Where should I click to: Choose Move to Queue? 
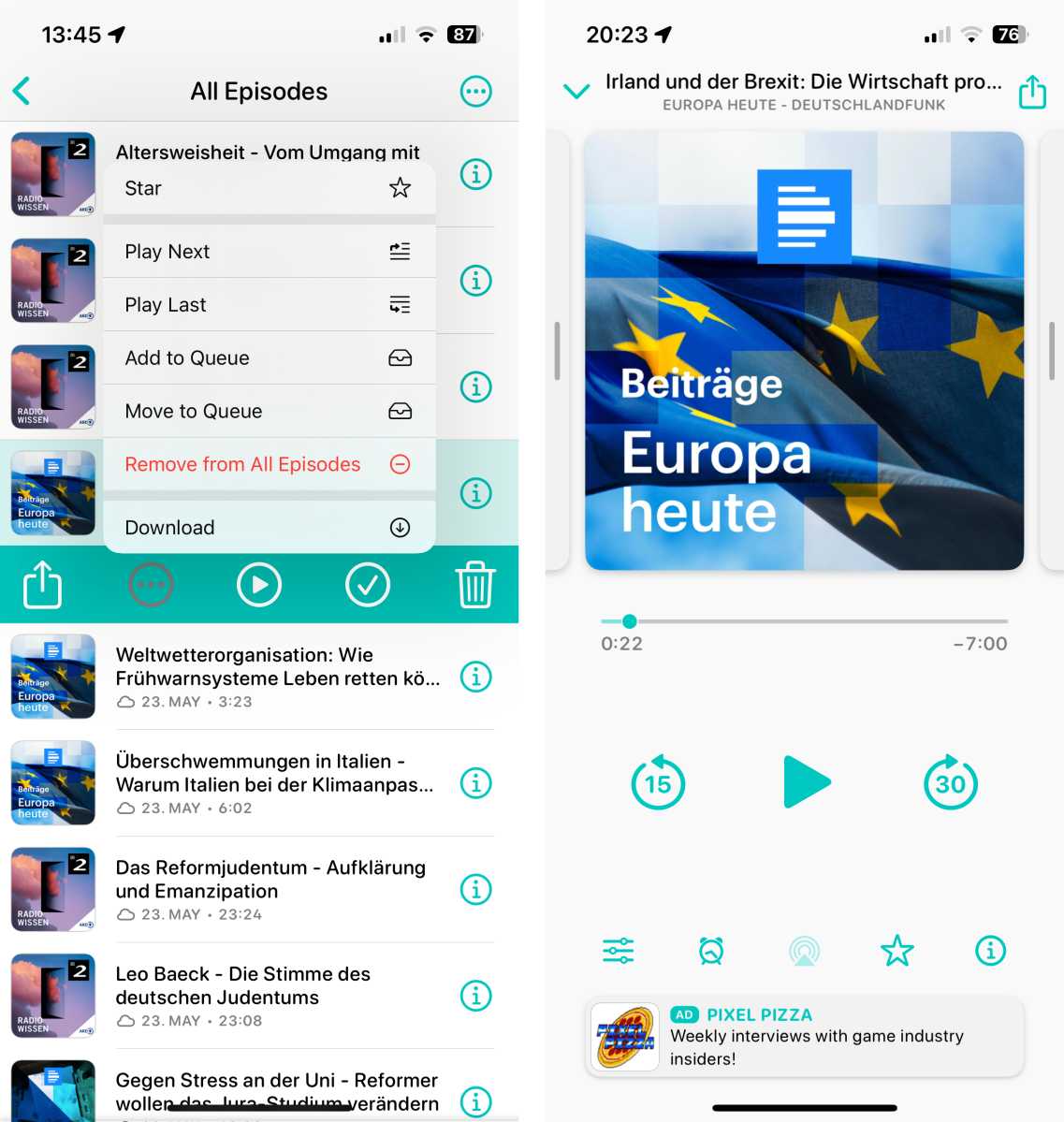tap(269, 412)
